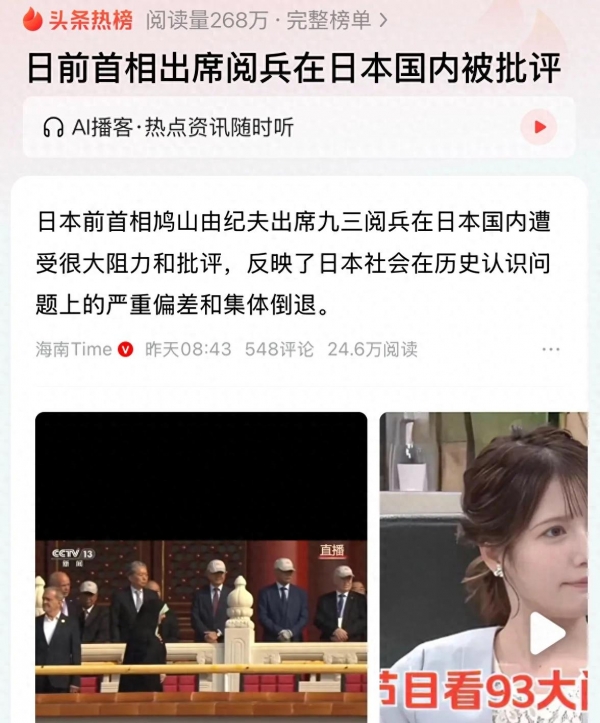Viewport: 600px width, 723px height.
Task: Open the CCTV13 parade video thumbnail
Action: [x=201, y=566]
